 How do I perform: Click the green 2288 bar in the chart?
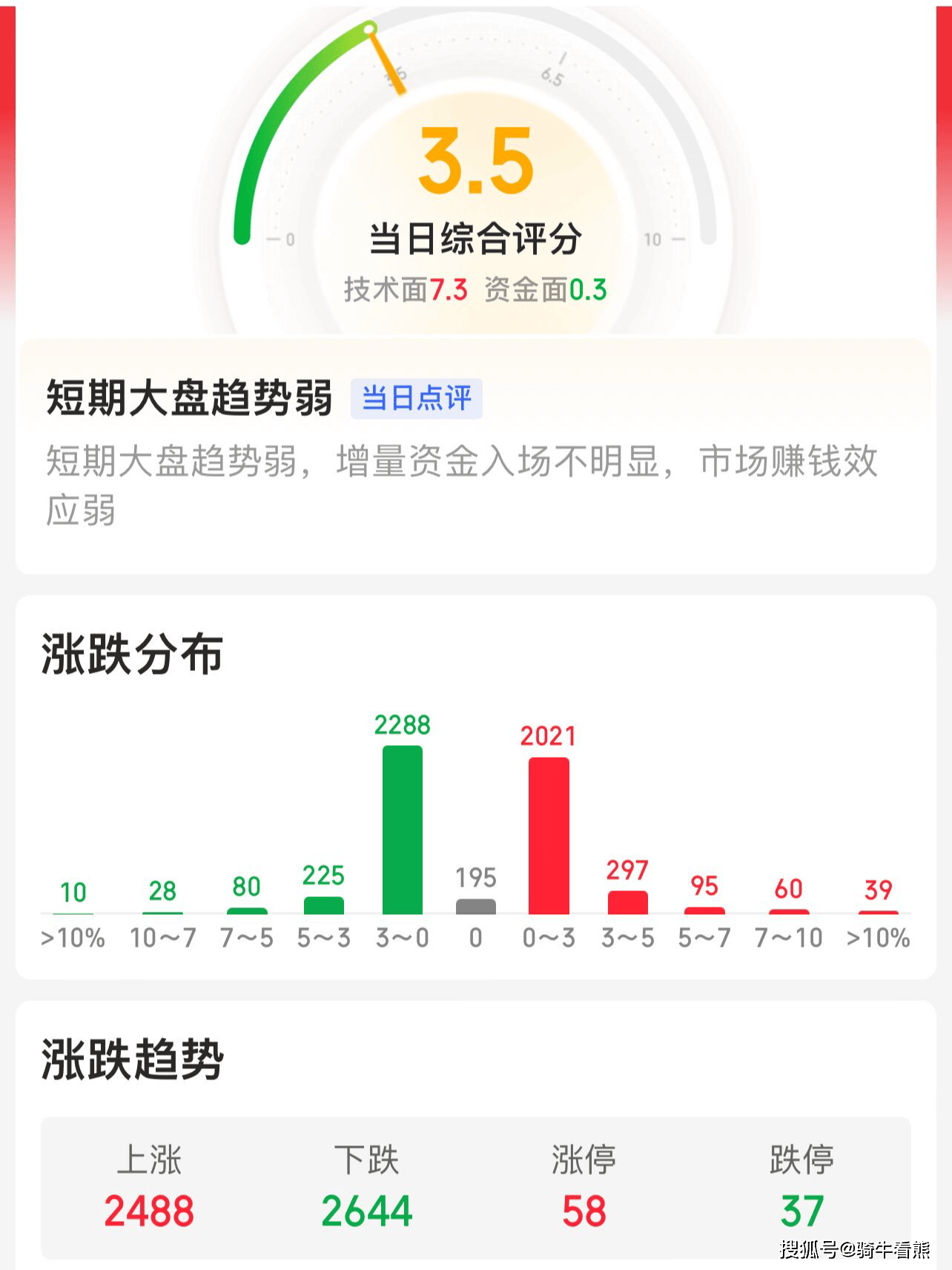tap(403, 830)
